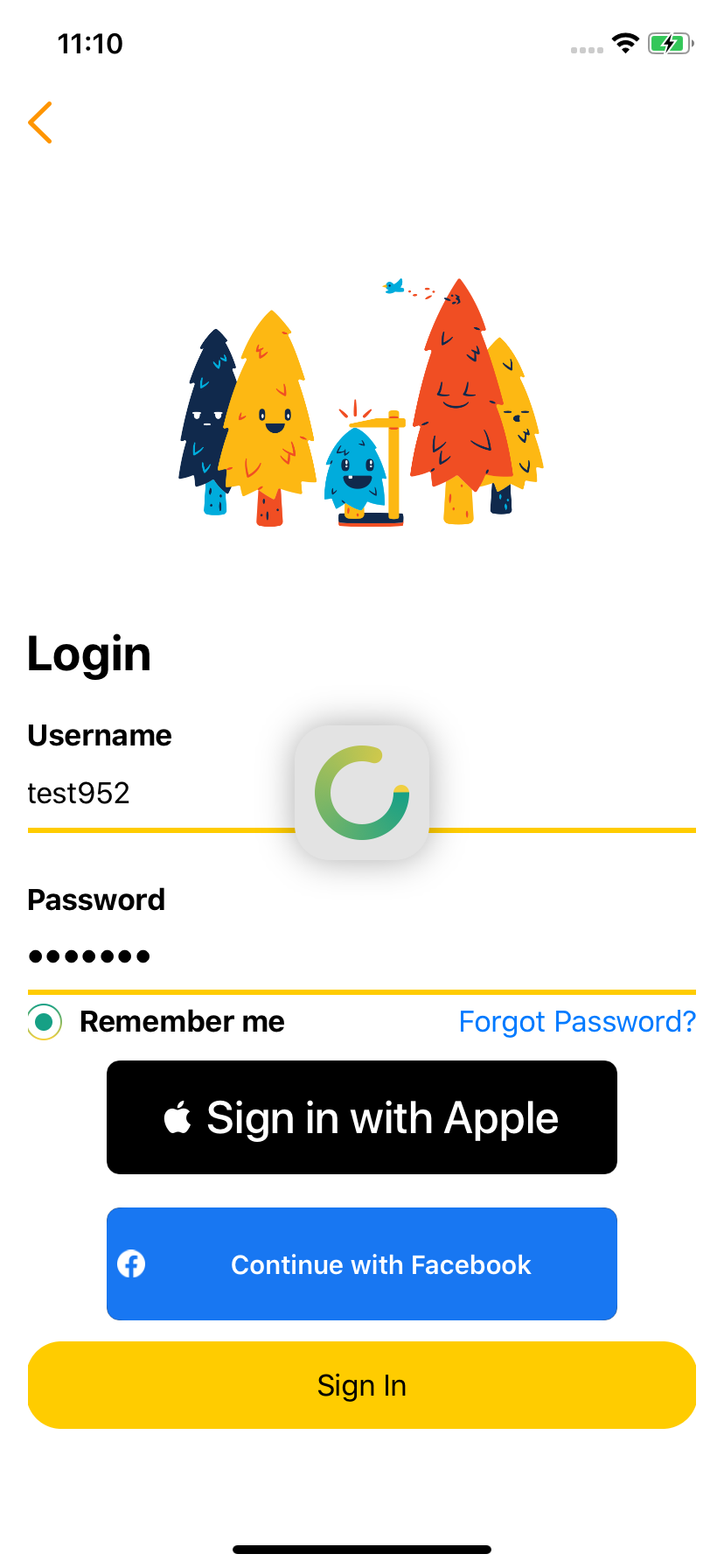Image resolution: width=724 pixels, height=1568 pixels.
Task: Go back using the orange arrow
Action: [x=40, y=122]
